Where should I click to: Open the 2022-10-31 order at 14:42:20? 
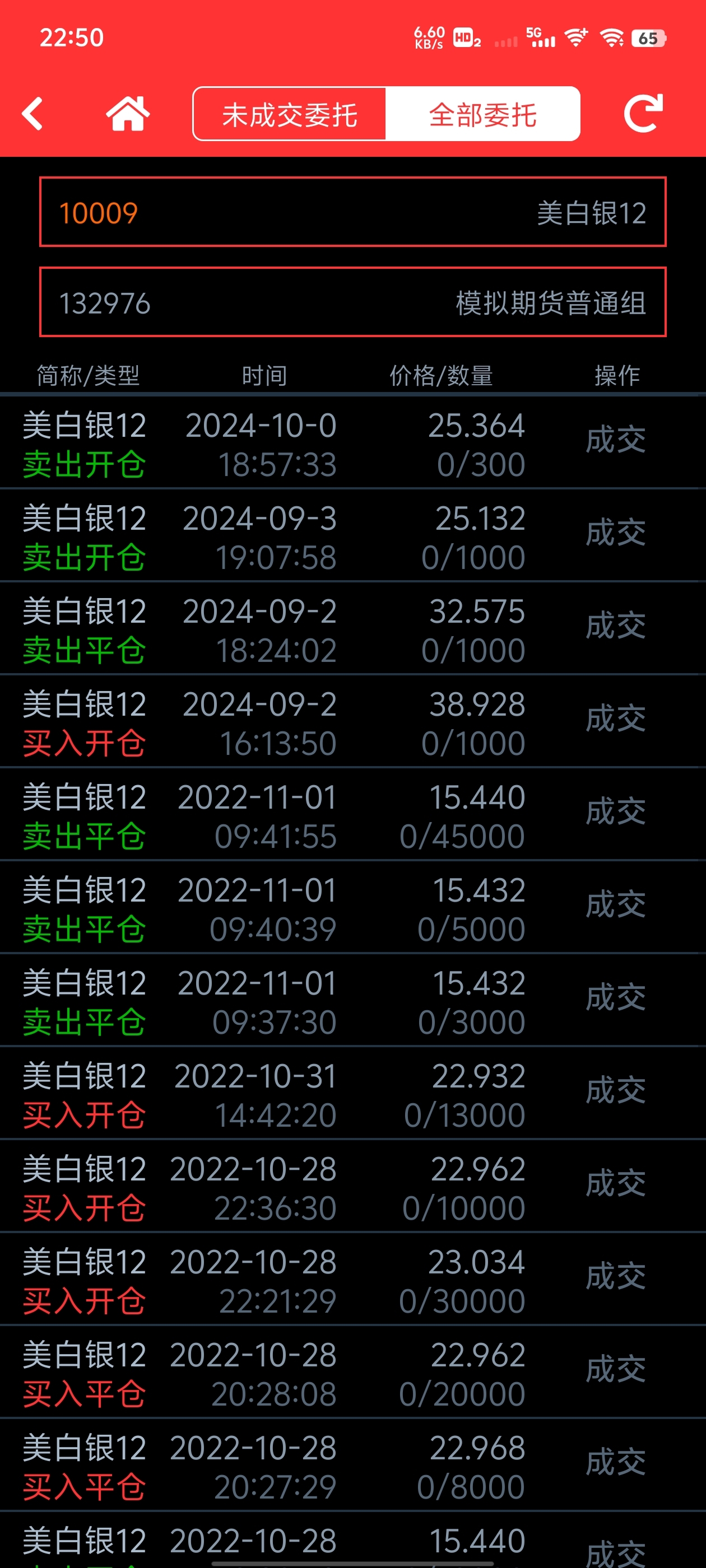(x=352, y=1094)
